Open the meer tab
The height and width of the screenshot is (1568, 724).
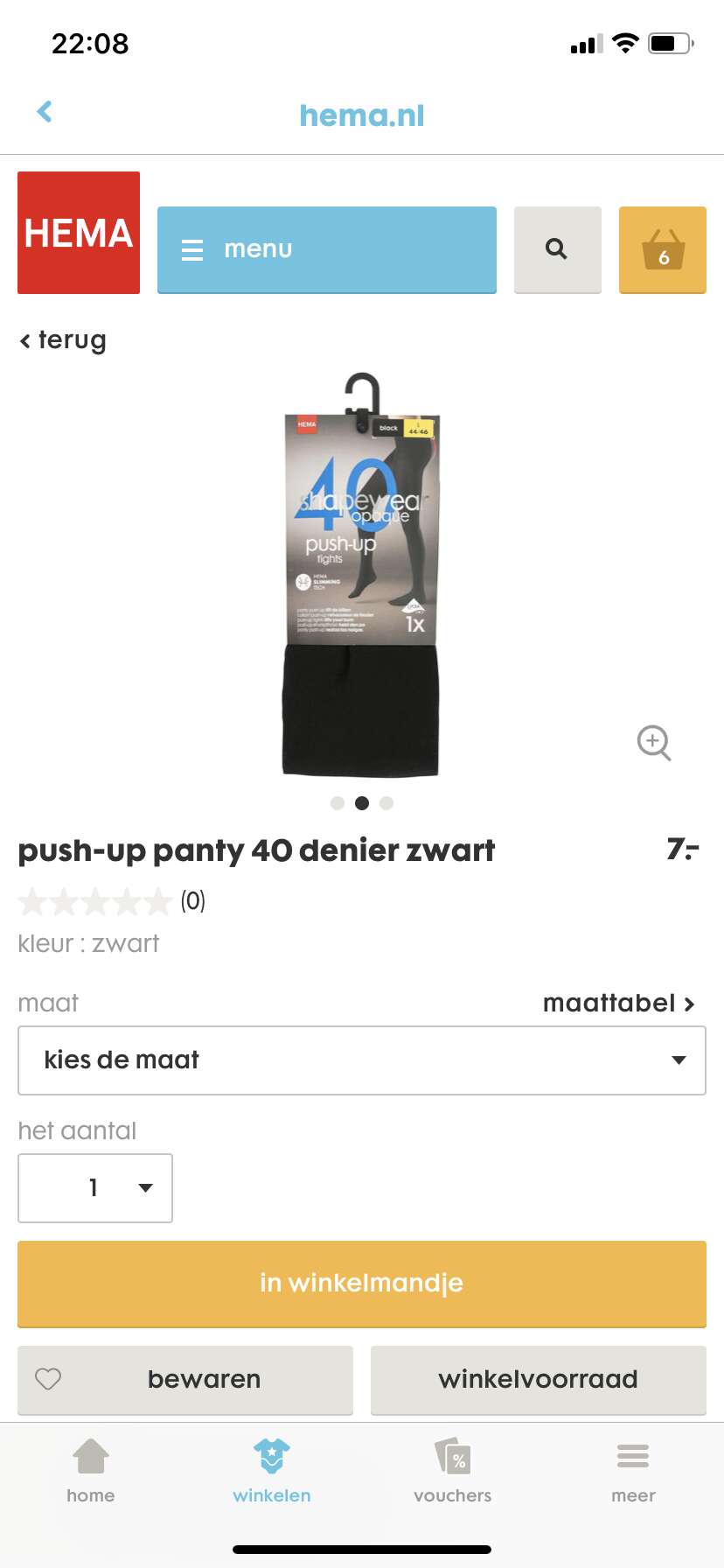click(633, 1472)
